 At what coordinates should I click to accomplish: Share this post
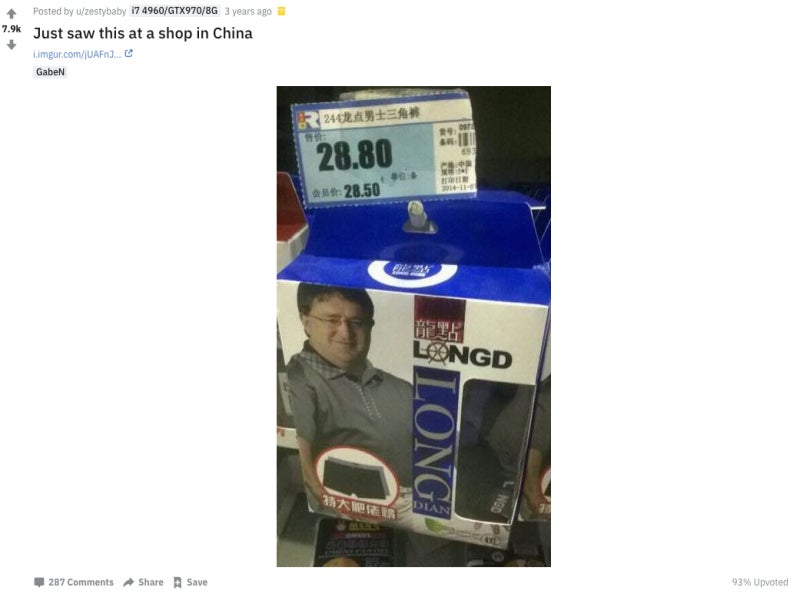[x=143, y=582]
